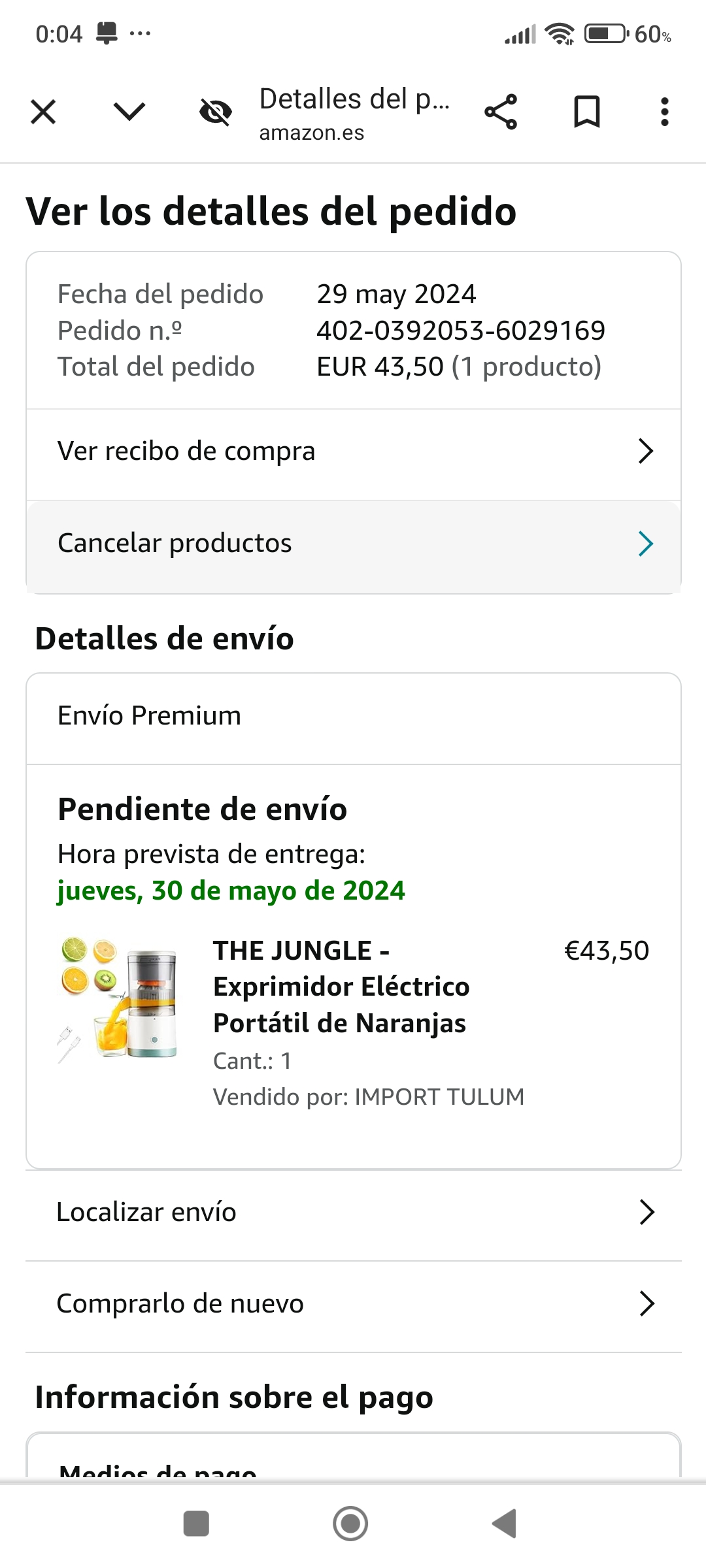
Task: Open the THE JUNGLE juicer product
Action: [341, 987]
